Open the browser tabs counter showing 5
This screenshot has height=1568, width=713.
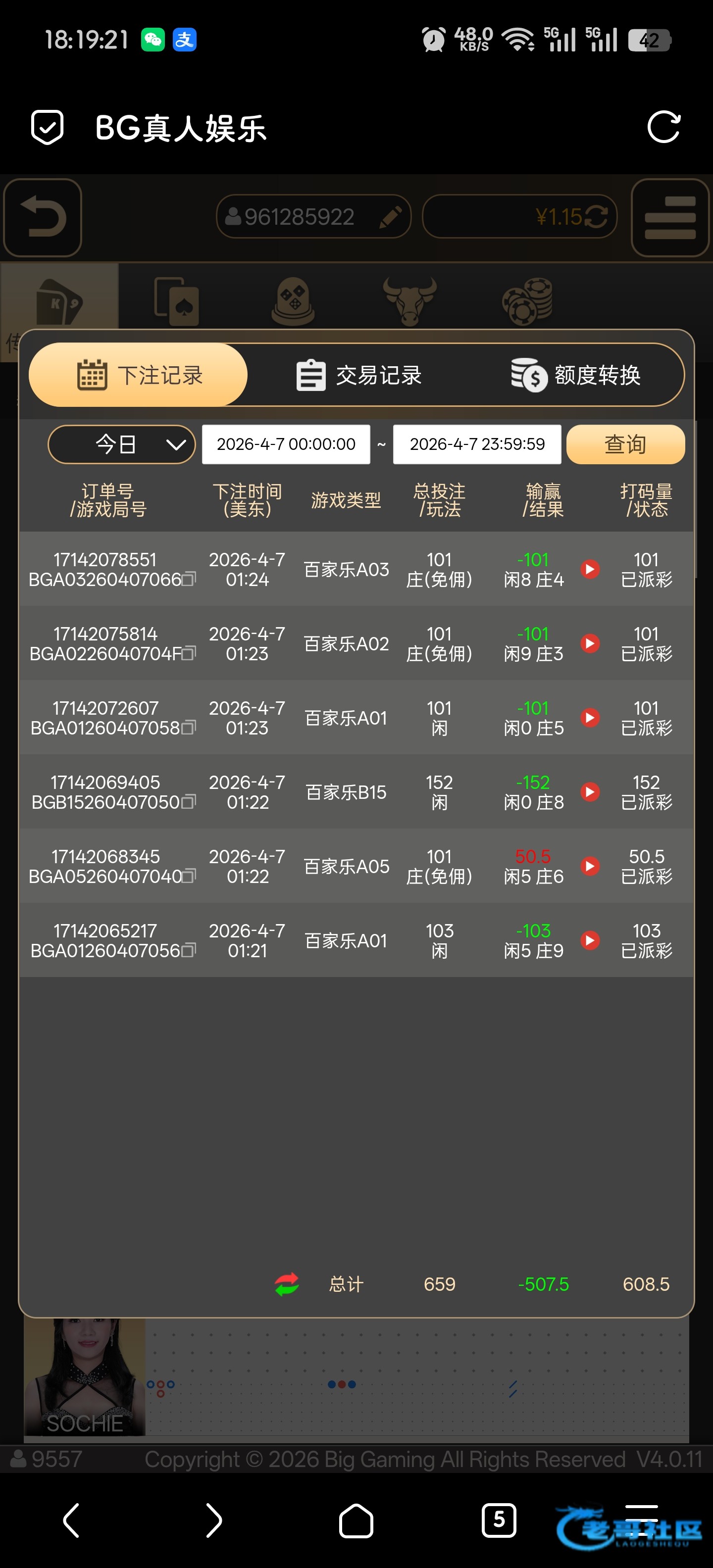coord(499,1520)
